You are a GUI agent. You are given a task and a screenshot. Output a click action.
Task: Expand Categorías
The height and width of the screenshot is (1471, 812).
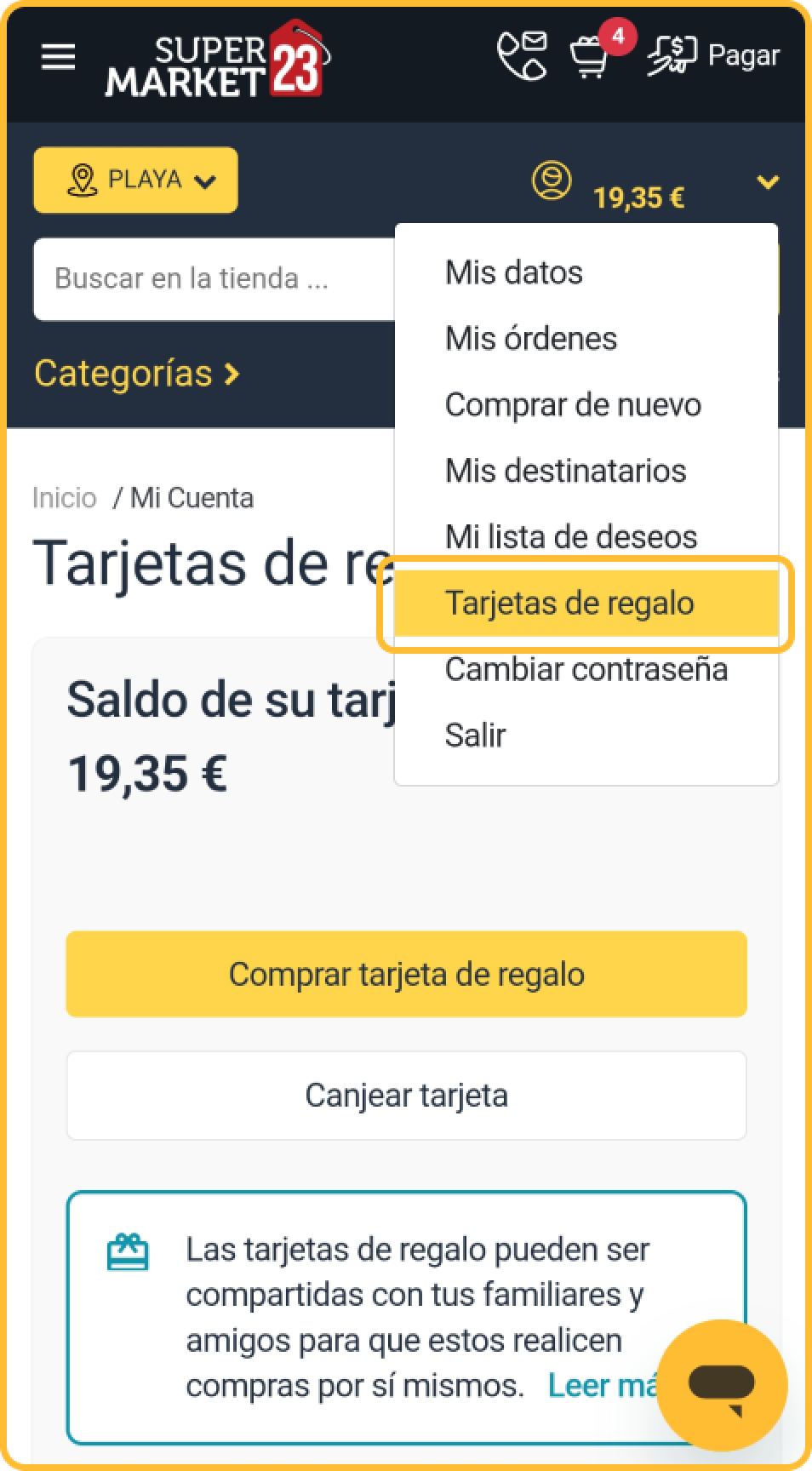(x=137, y=374)
